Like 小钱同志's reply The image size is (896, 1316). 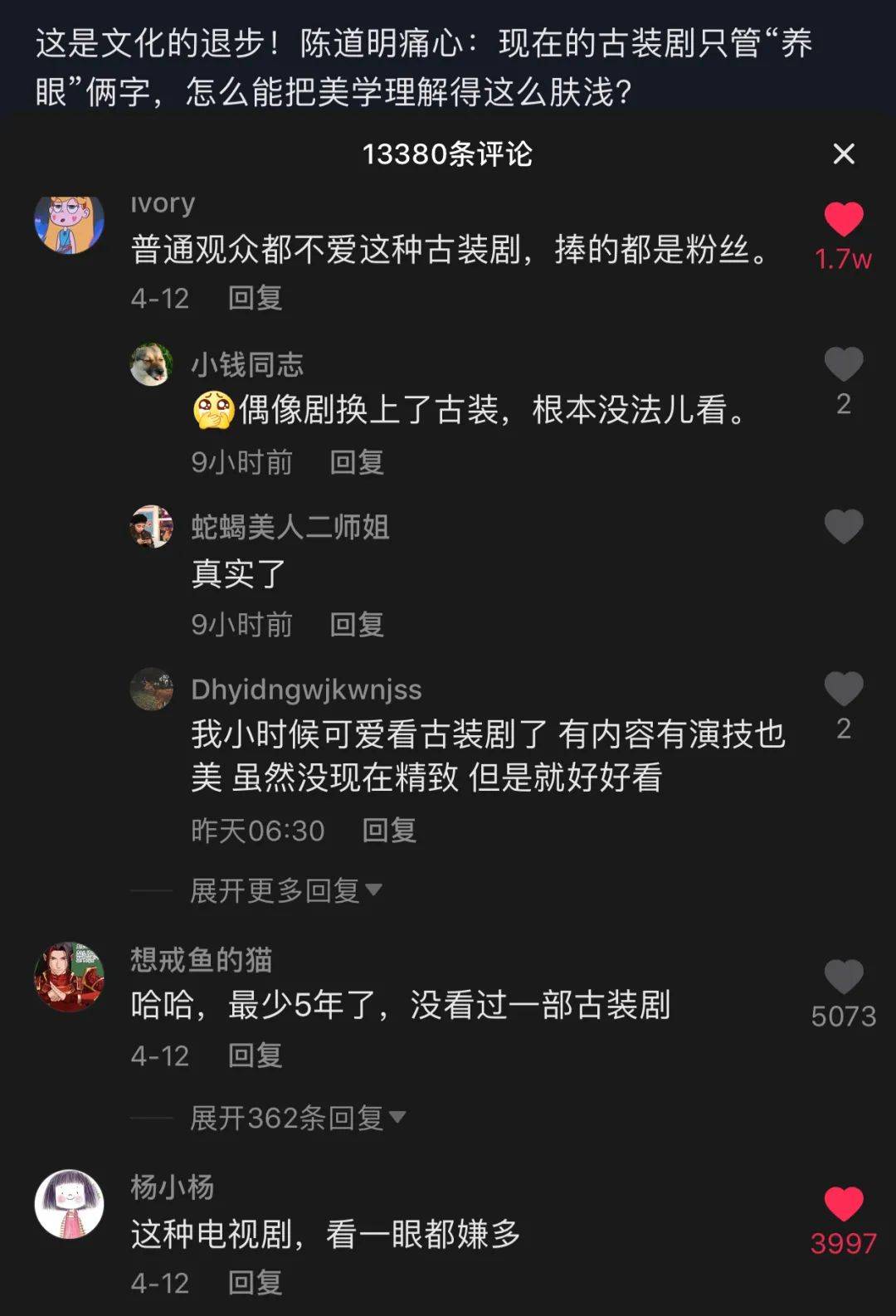point(843,365)
